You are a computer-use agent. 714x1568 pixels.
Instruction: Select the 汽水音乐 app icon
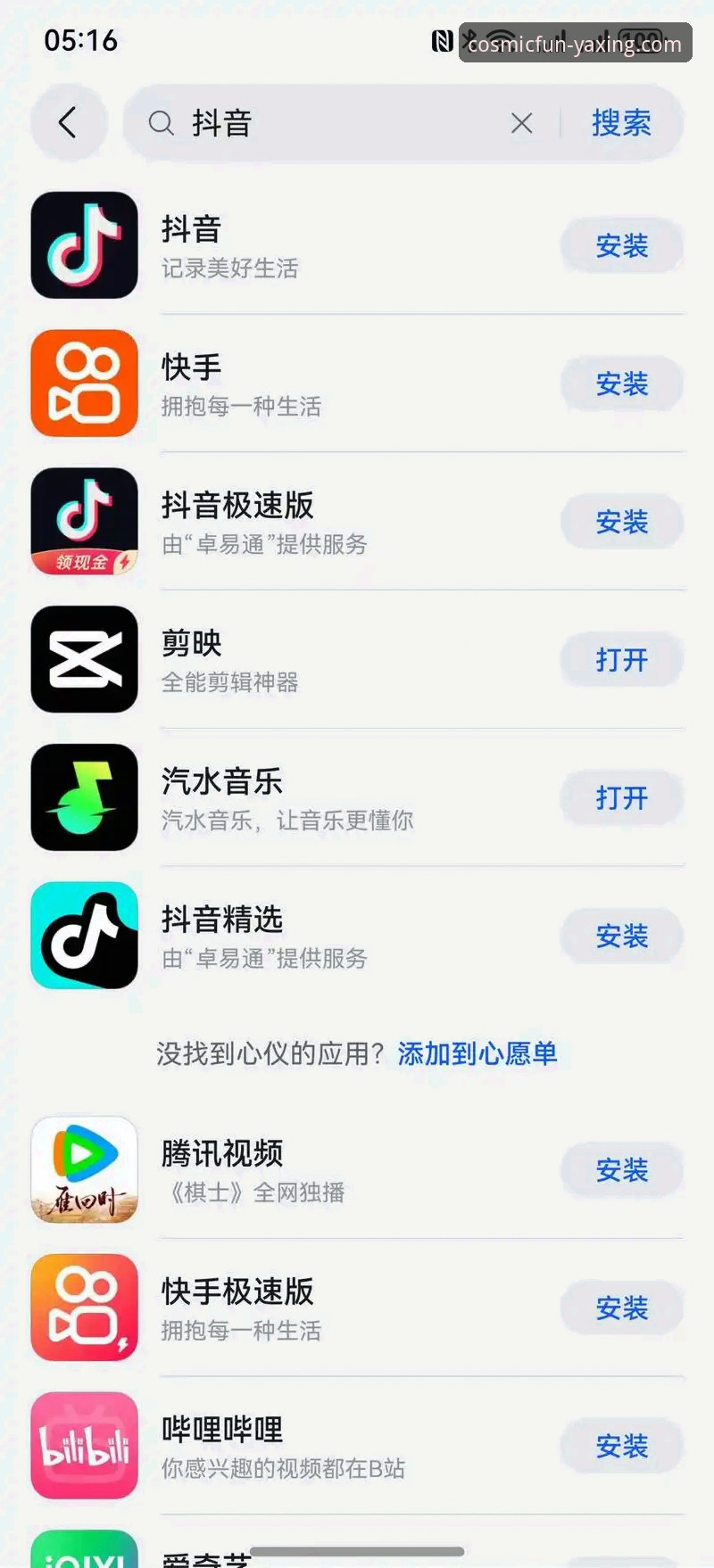(x=83, y=798)
